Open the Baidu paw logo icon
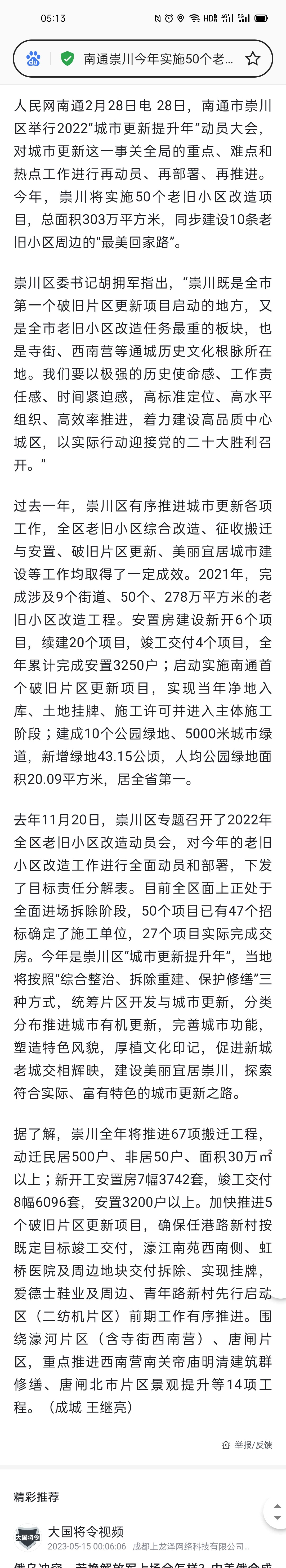The image size is (286, 1568). [33, 59]
